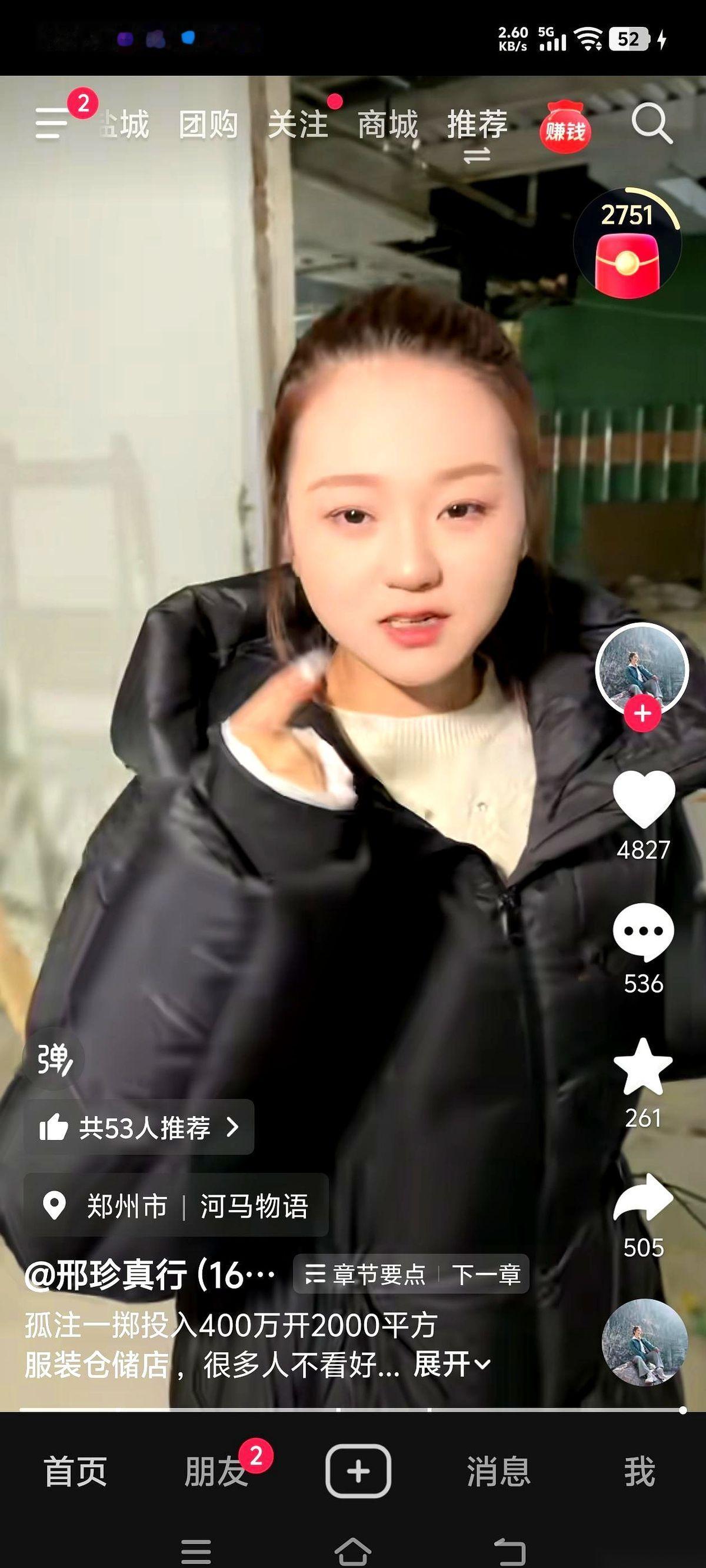Tap the 赚钱 money-making icon
This screenshot has height=1568, width=706.
567,129
